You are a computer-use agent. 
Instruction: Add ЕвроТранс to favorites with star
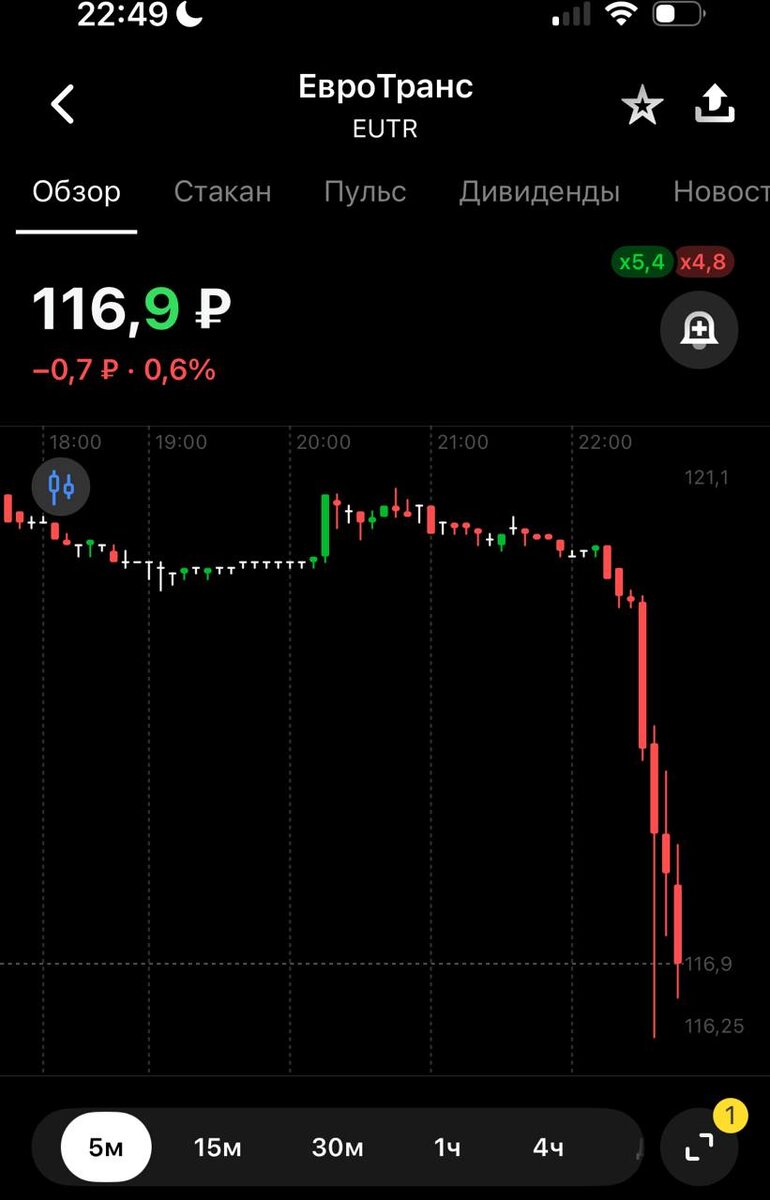click(642, 105)
